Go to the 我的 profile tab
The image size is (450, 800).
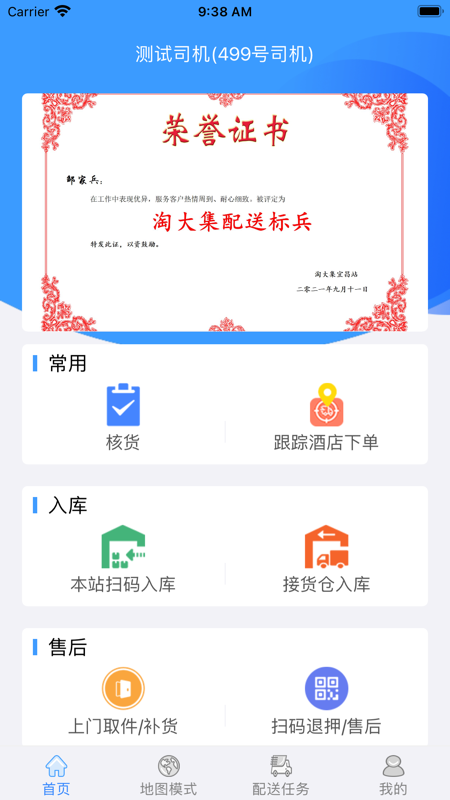[393, 776]
